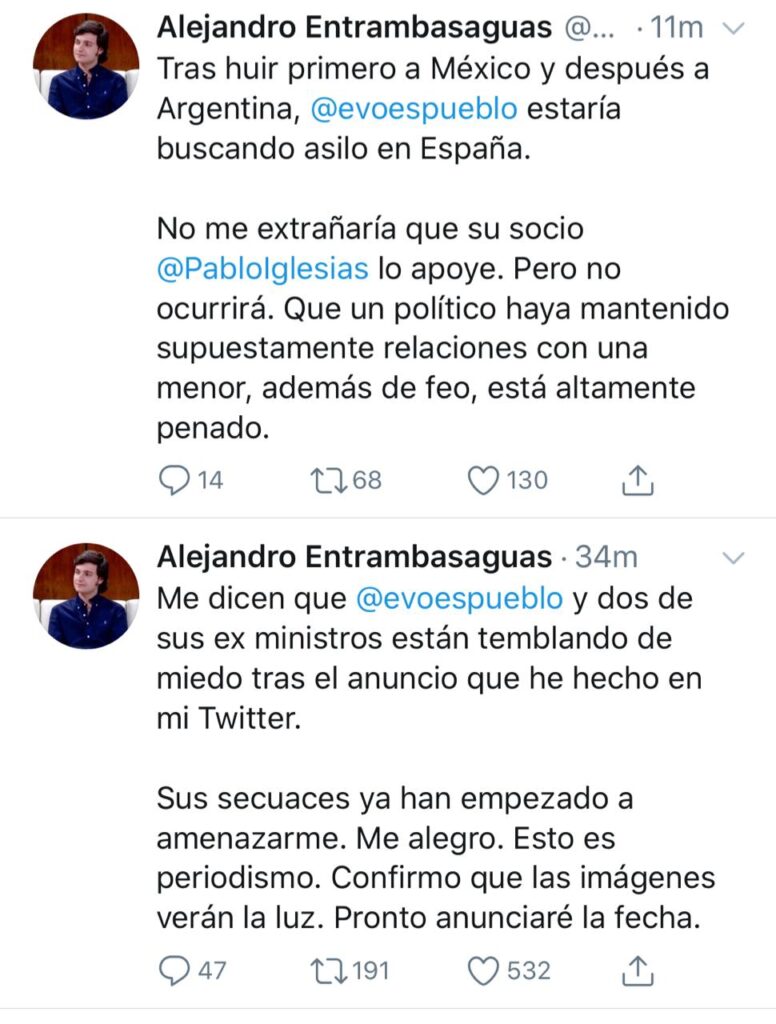Screen dimensions: 776x1024
Task: Reply to the tweet posted 11m ago
Action: 175,481
